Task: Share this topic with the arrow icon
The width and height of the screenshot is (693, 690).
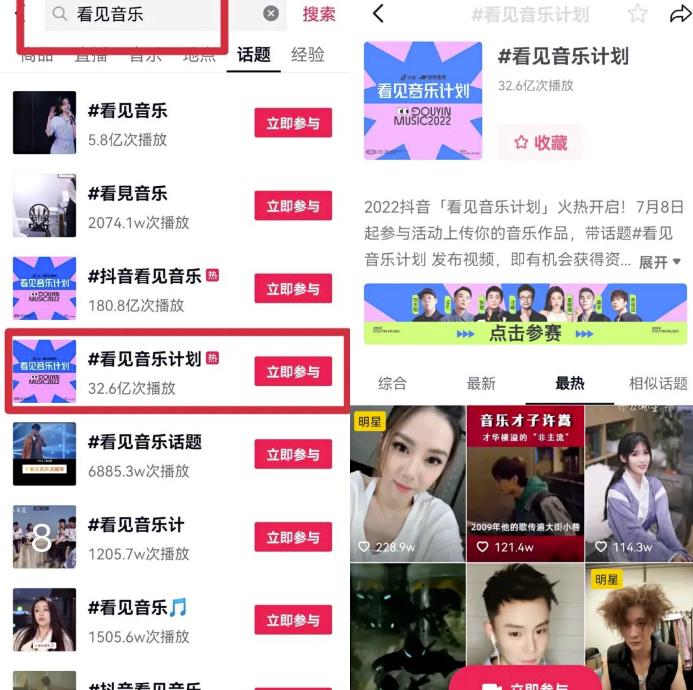Action: click(x=680, y=14)
